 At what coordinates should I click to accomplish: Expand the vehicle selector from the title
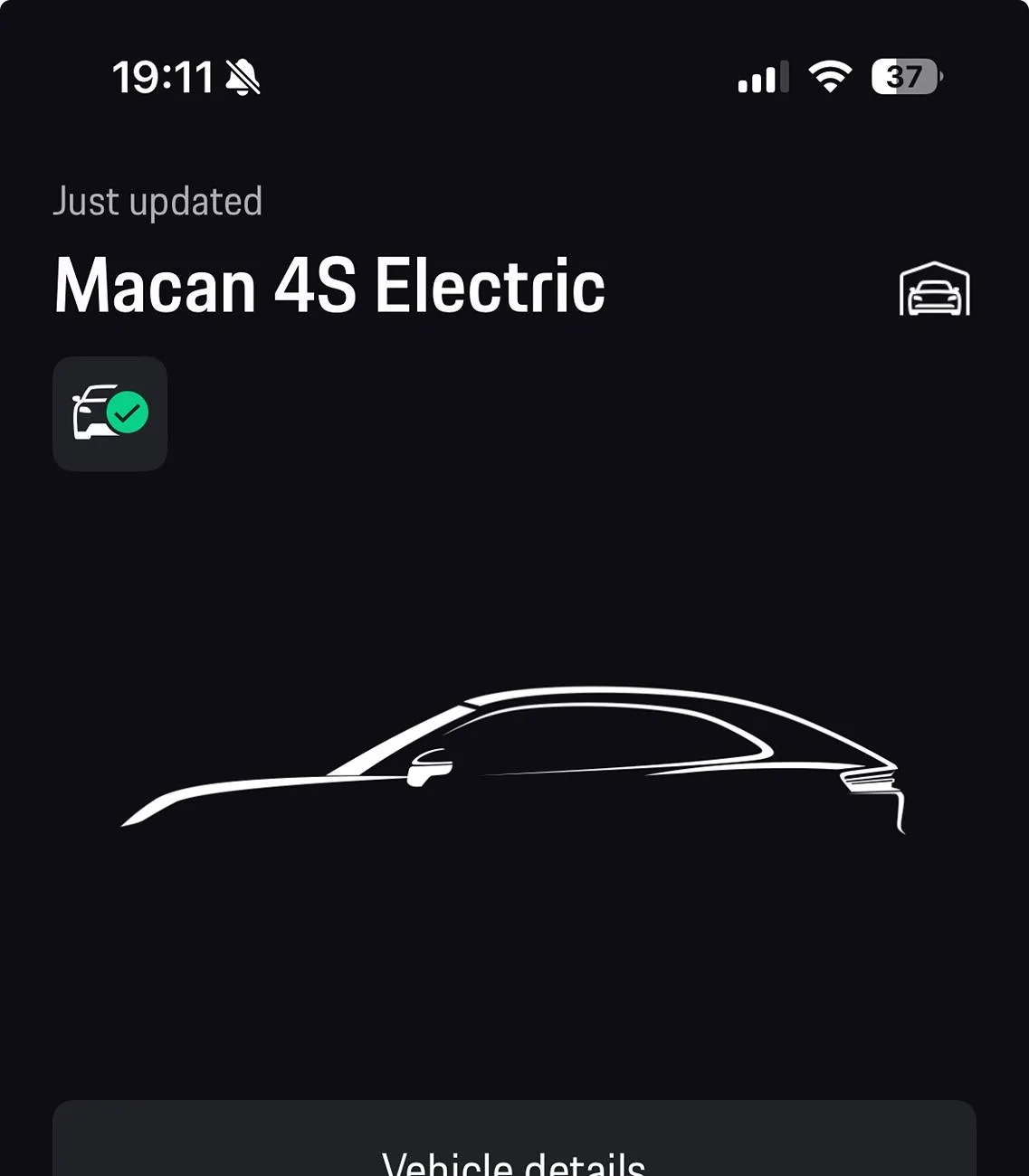[329, 286]
